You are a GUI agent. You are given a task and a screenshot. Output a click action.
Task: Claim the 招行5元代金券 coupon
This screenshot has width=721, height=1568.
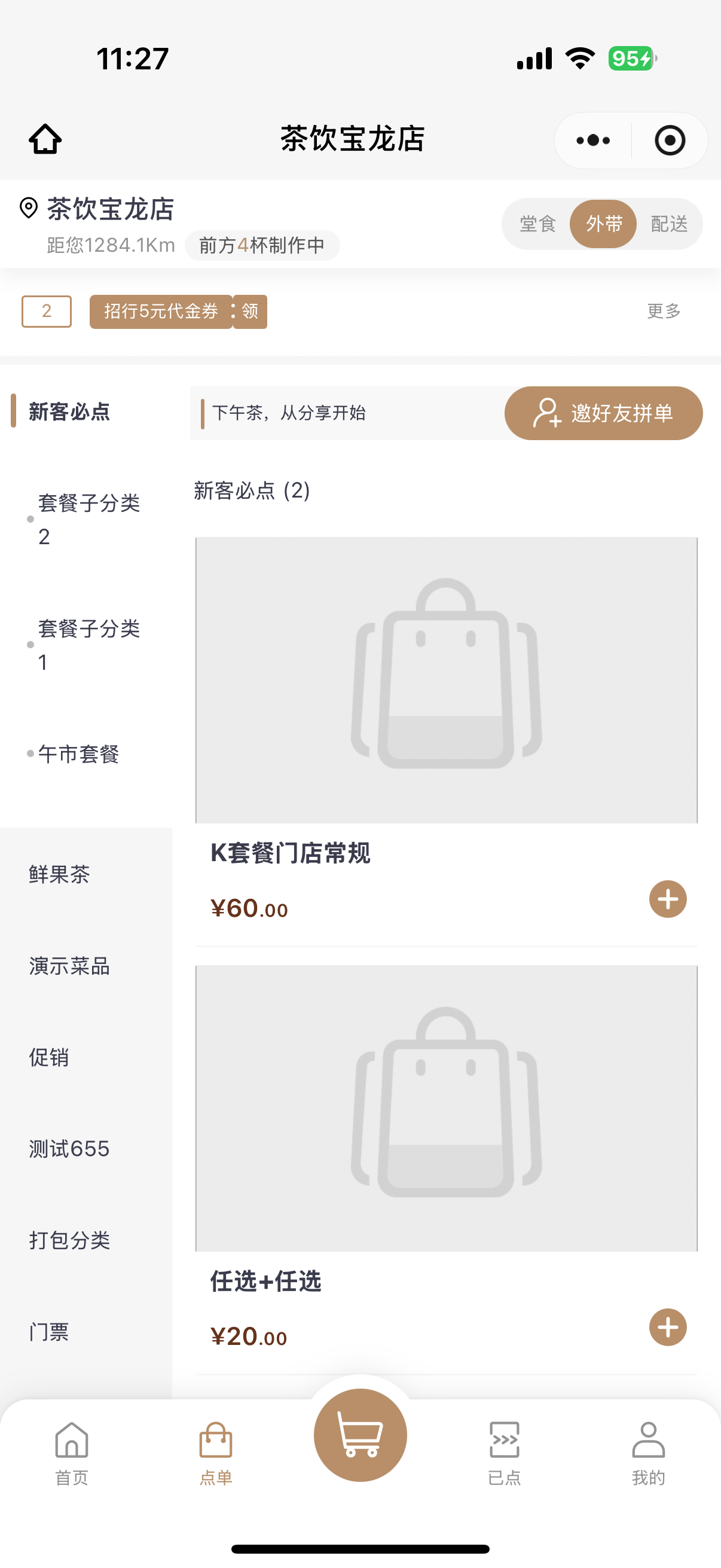coord(250,312)
